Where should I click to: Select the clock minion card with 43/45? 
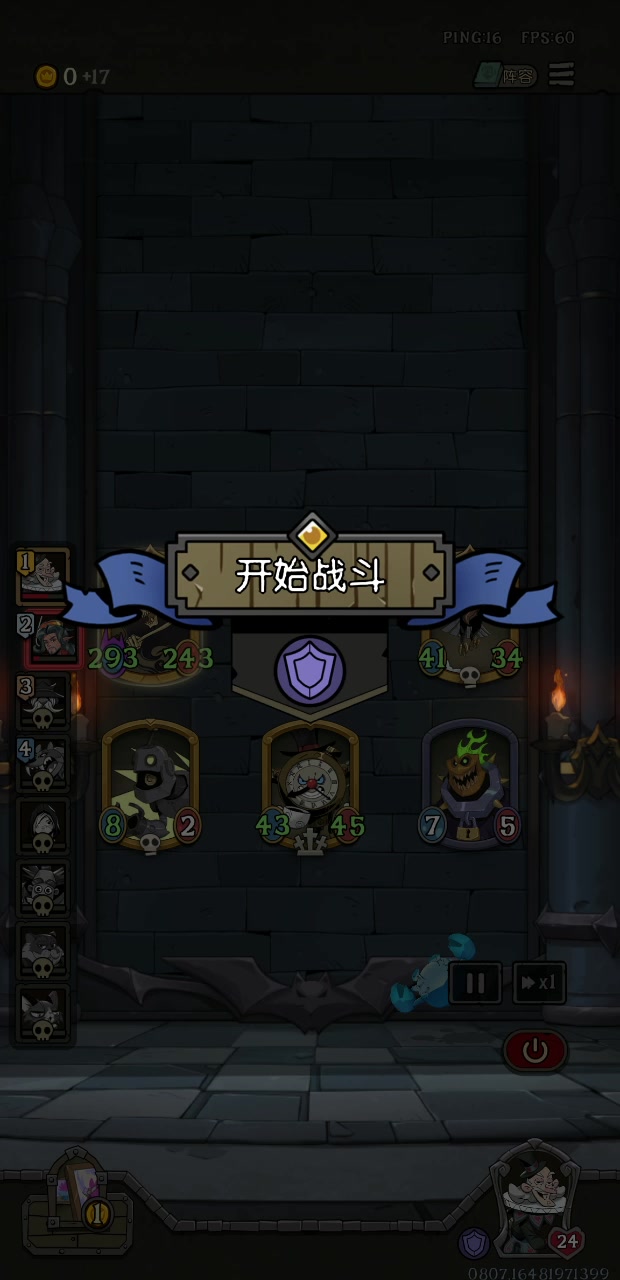click(310, 787)
